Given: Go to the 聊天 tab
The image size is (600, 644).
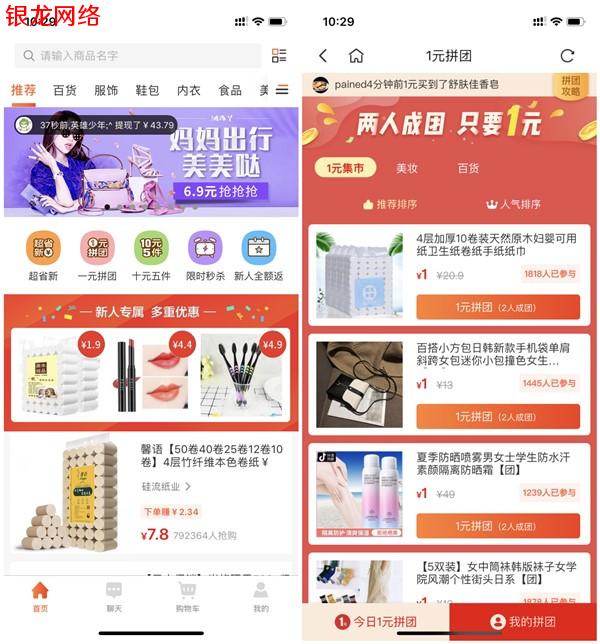Looking at the screenshot, I should 114,597.
